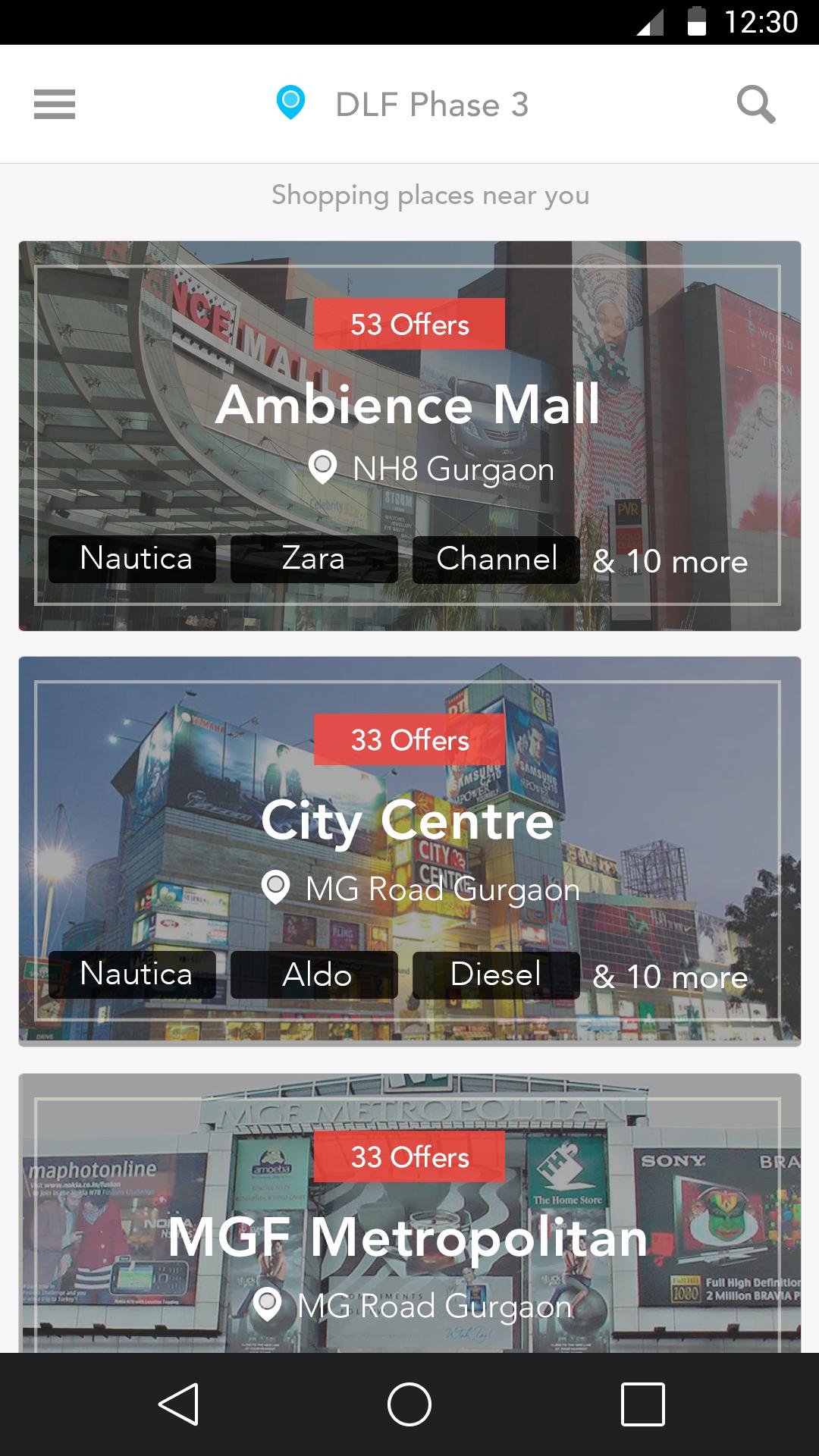Viewport: 819px width, 1456px height.
Task: Click the location pin beside City Centre's MG Road
Action: coord(276,886)
